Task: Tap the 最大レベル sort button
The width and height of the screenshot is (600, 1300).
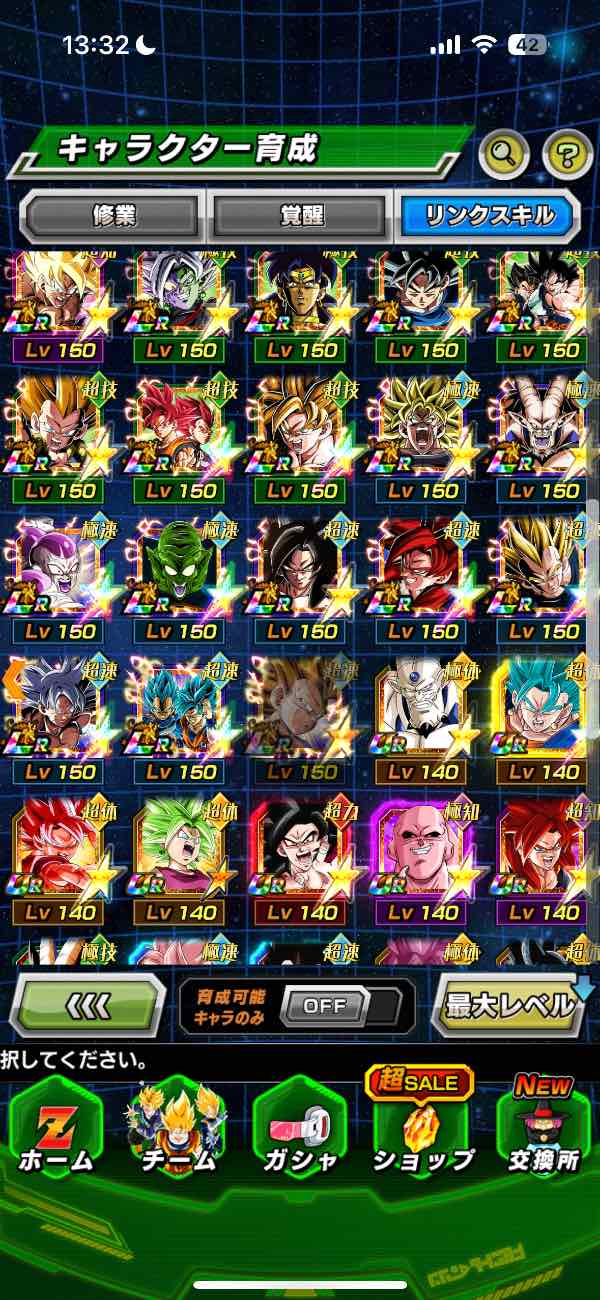Action: pos(508,1005)
